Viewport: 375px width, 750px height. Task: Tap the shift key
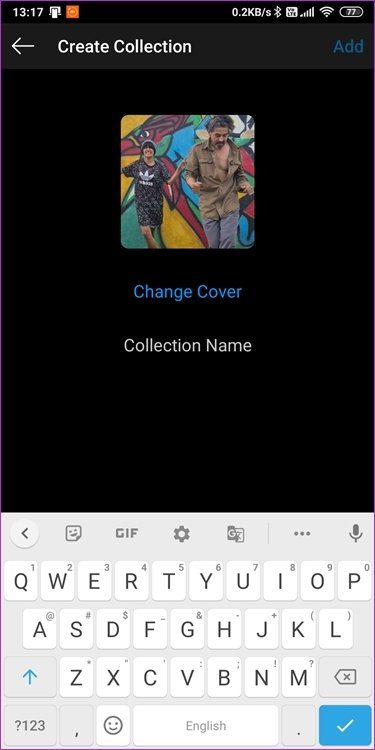(30, 677)
